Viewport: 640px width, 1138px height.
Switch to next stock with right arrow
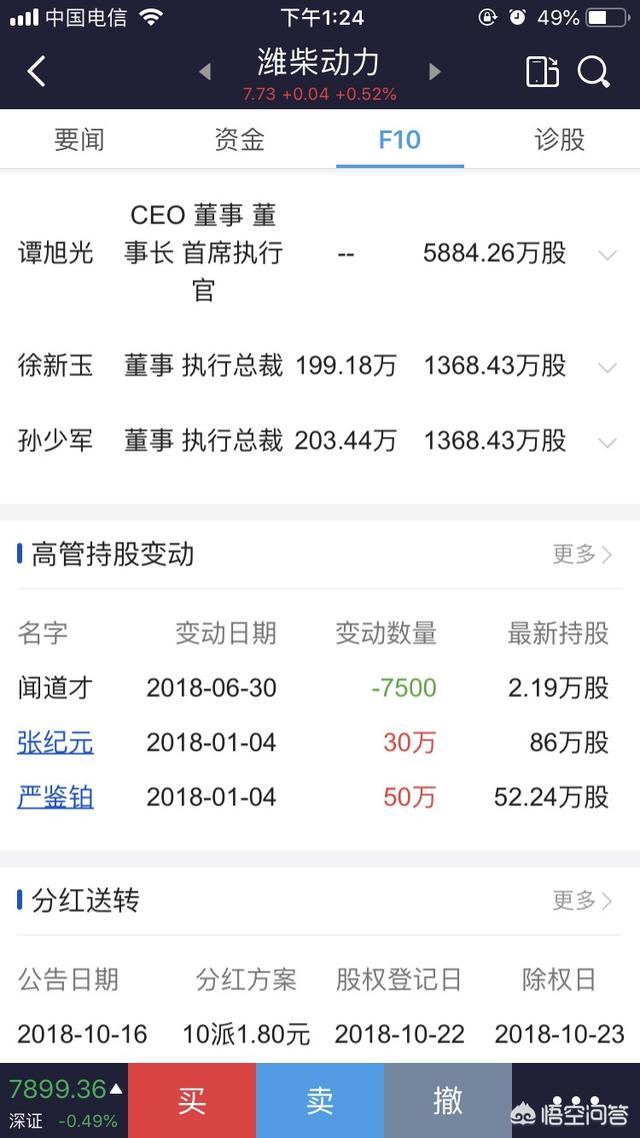[435, 72]
